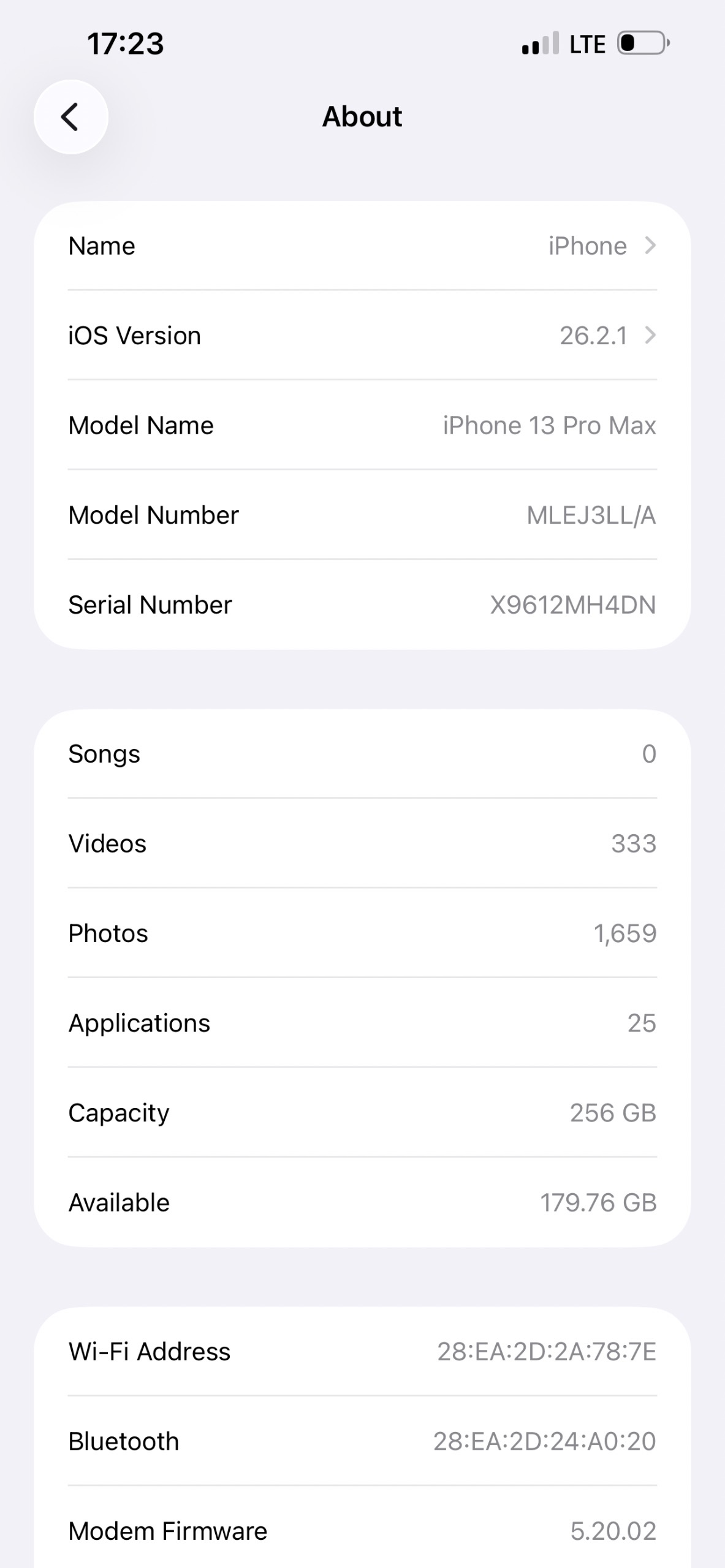Go back using the back arrow
The image size is (725, 1568).
[71, 117]
